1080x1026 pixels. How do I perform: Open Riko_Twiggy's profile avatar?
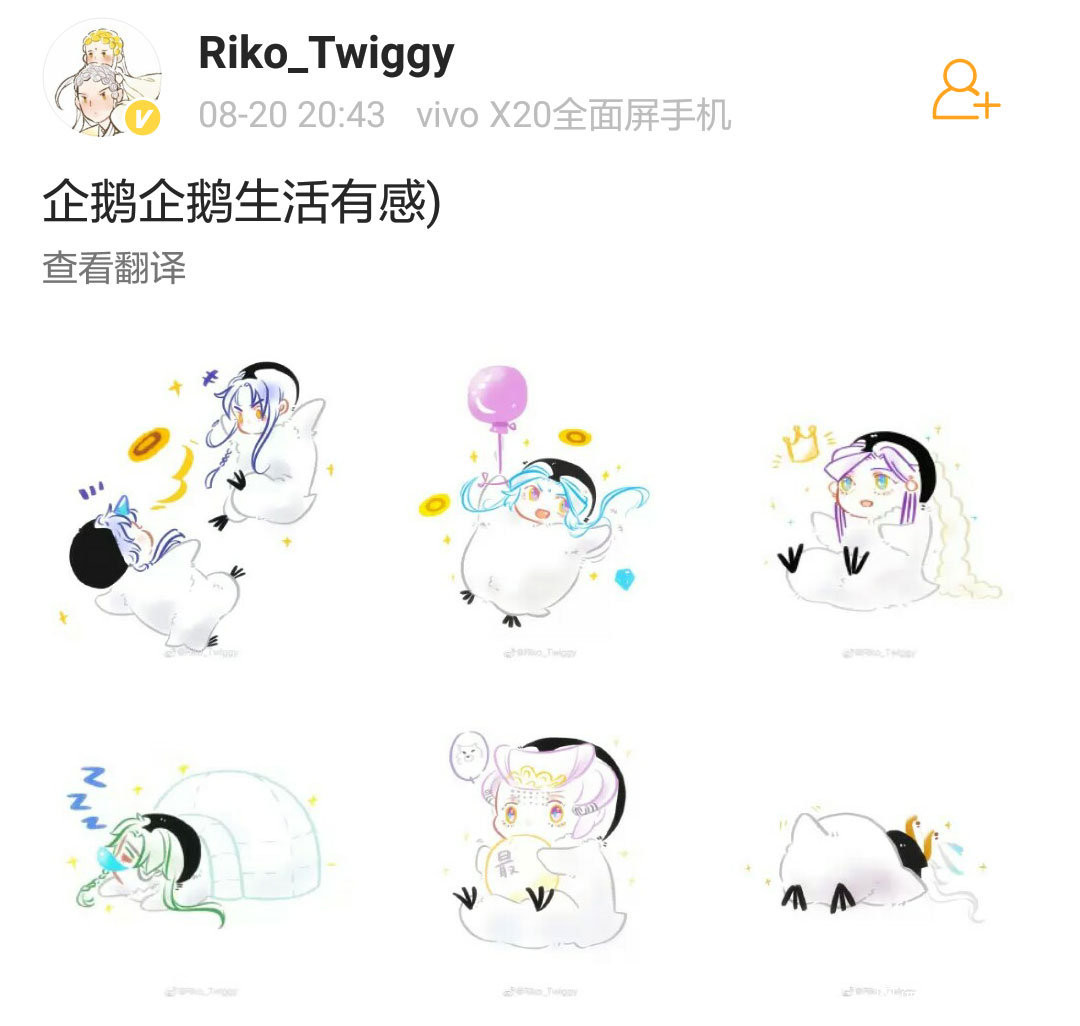[x=102, y=77]
